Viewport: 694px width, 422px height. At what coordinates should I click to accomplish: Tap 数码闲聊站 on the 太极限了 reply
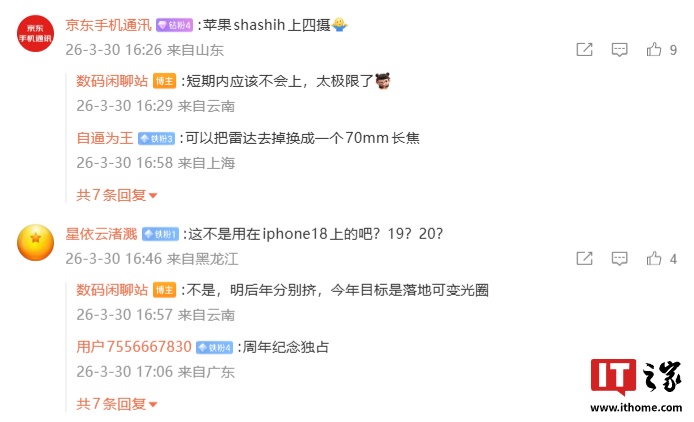[112, 81]
